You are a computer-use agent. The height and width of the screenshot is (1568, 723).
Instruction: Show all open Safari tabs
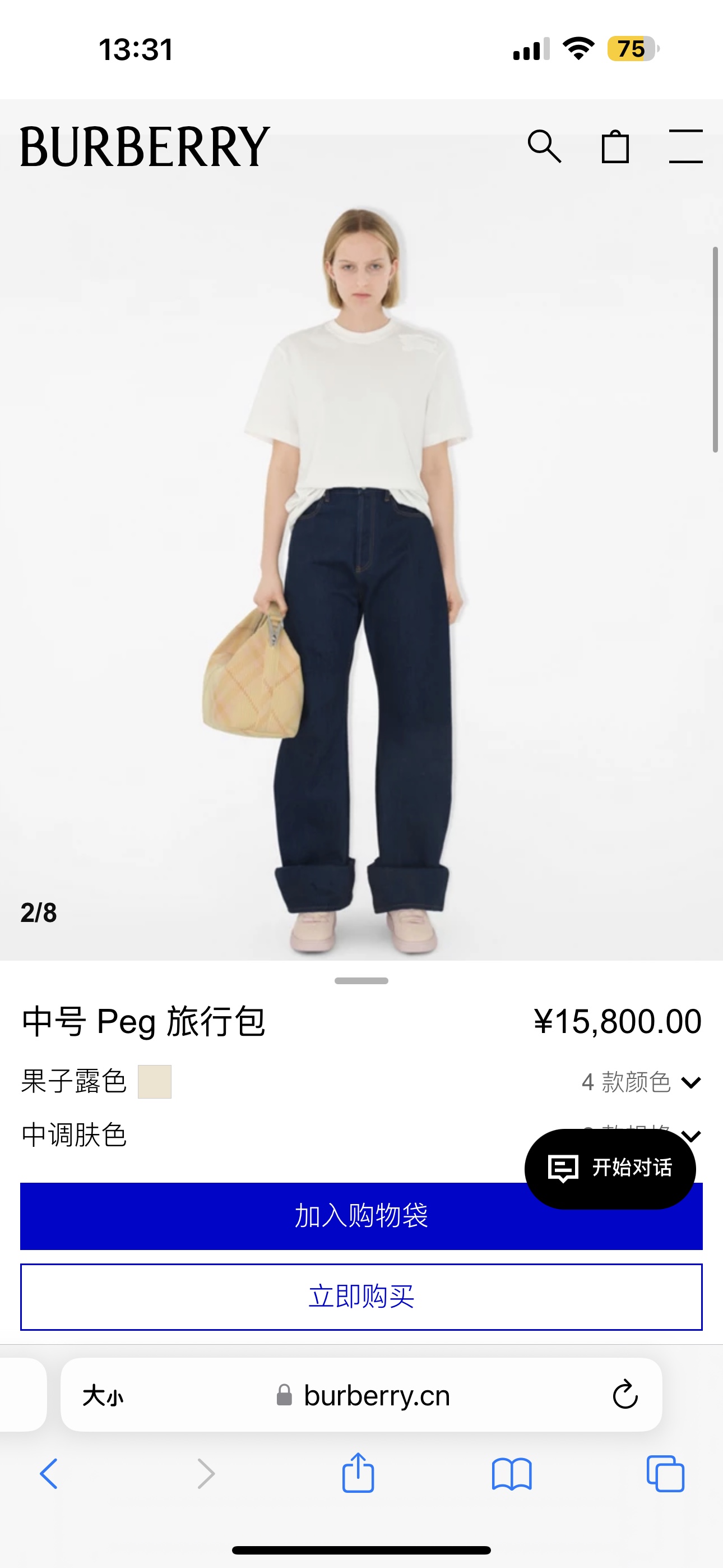(665, 1474)
